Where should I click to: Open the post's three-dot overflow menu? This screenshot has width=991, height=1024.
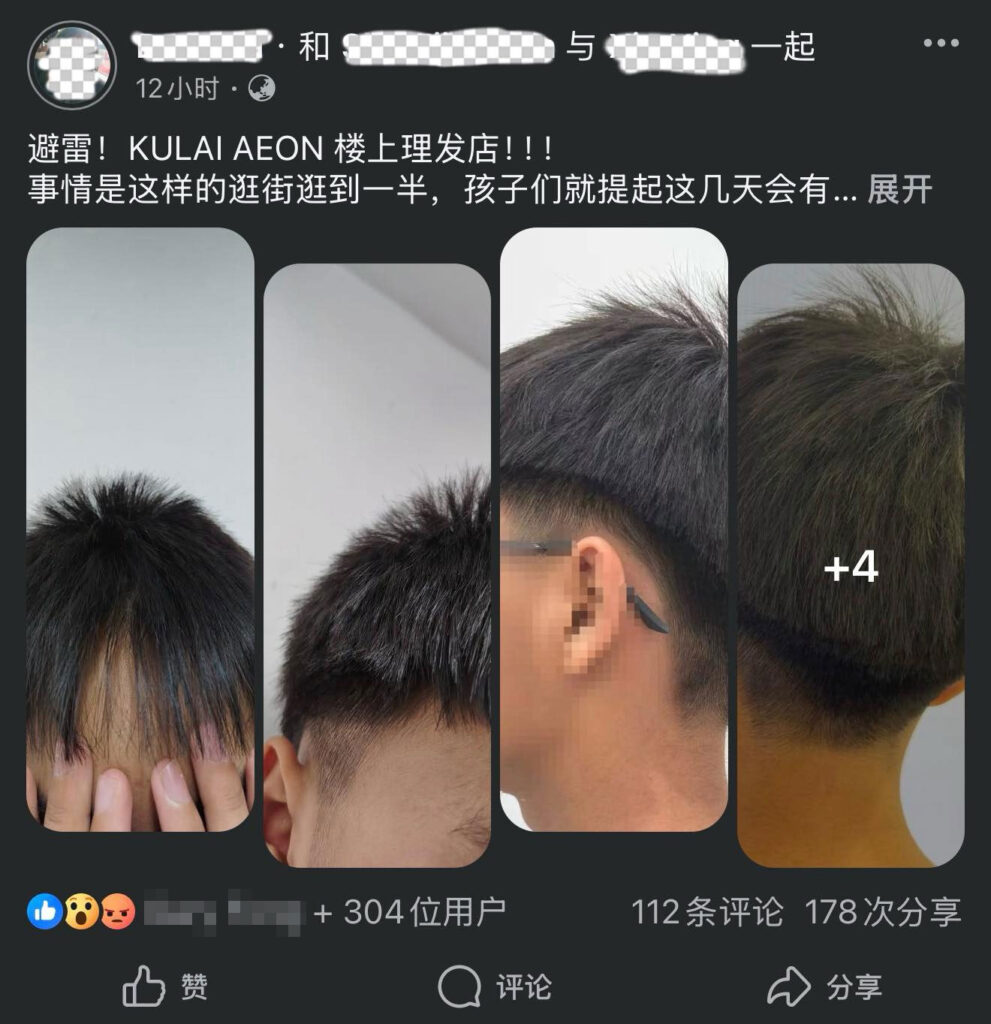tap(940, 44)
